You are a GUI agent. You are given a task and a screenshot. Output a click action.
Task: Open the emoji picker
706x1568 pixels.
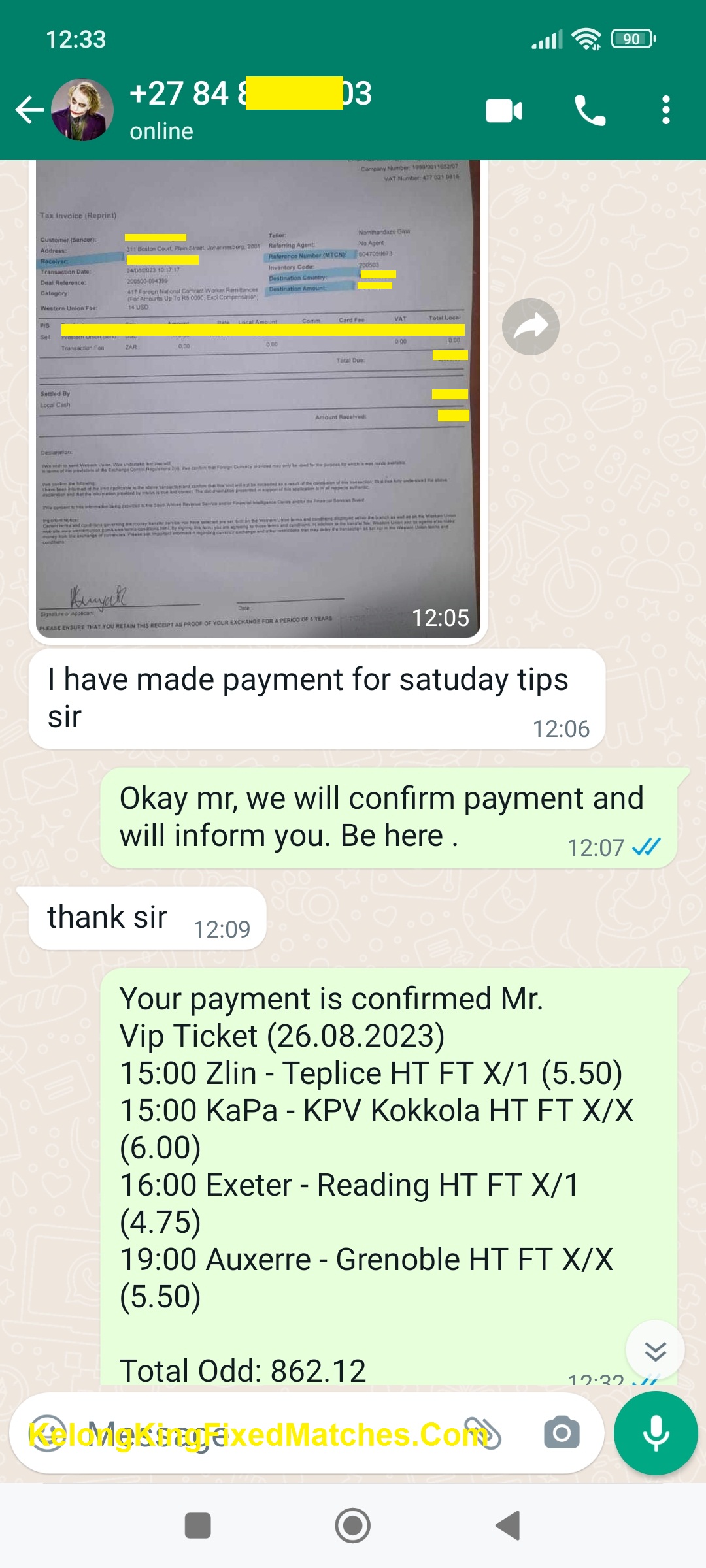49,1433
